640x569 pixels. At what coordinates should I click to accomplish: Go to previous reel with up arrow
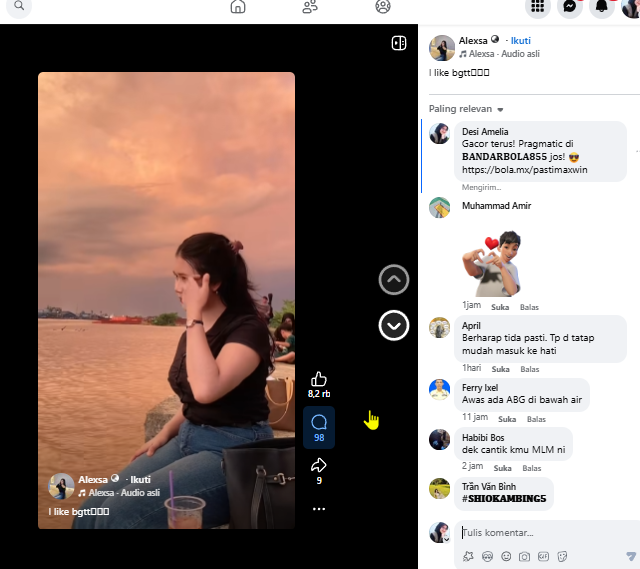click(x=393, y=280)
